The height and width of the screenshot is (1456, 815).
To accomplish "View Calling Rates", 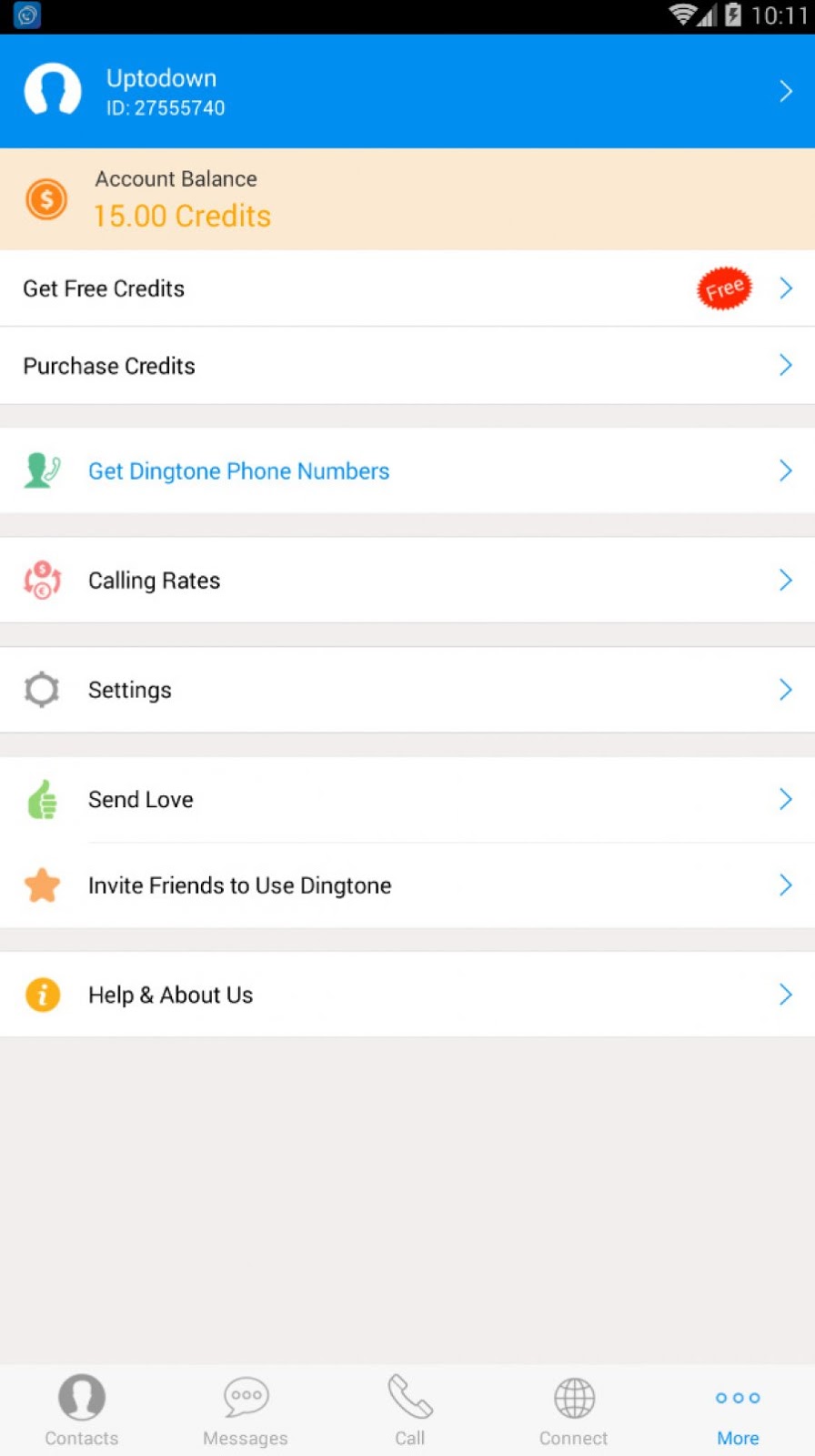I will (407, 581).
